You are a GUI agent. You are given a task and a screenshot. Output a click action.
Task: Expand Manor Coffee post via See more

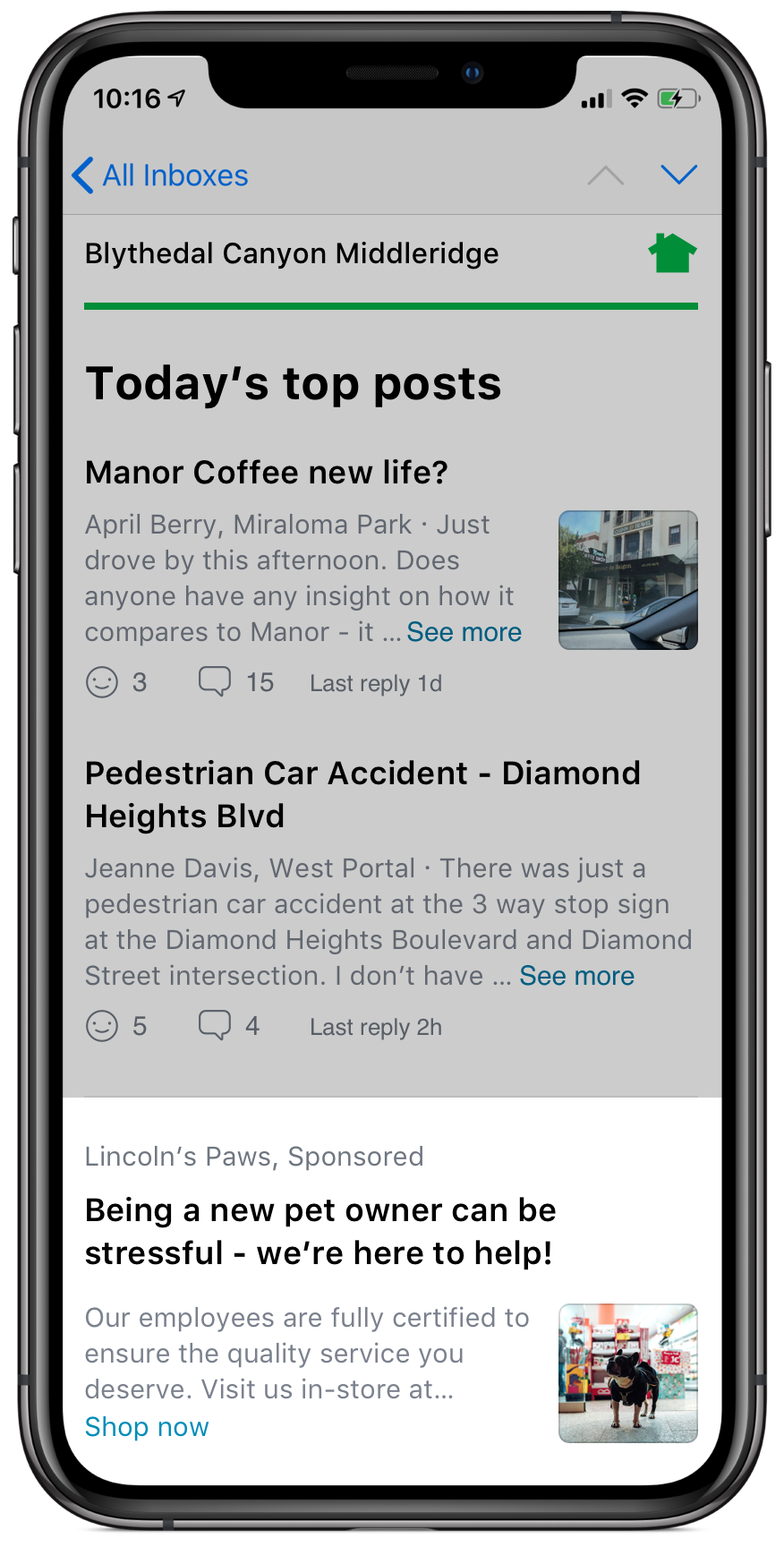464,632
